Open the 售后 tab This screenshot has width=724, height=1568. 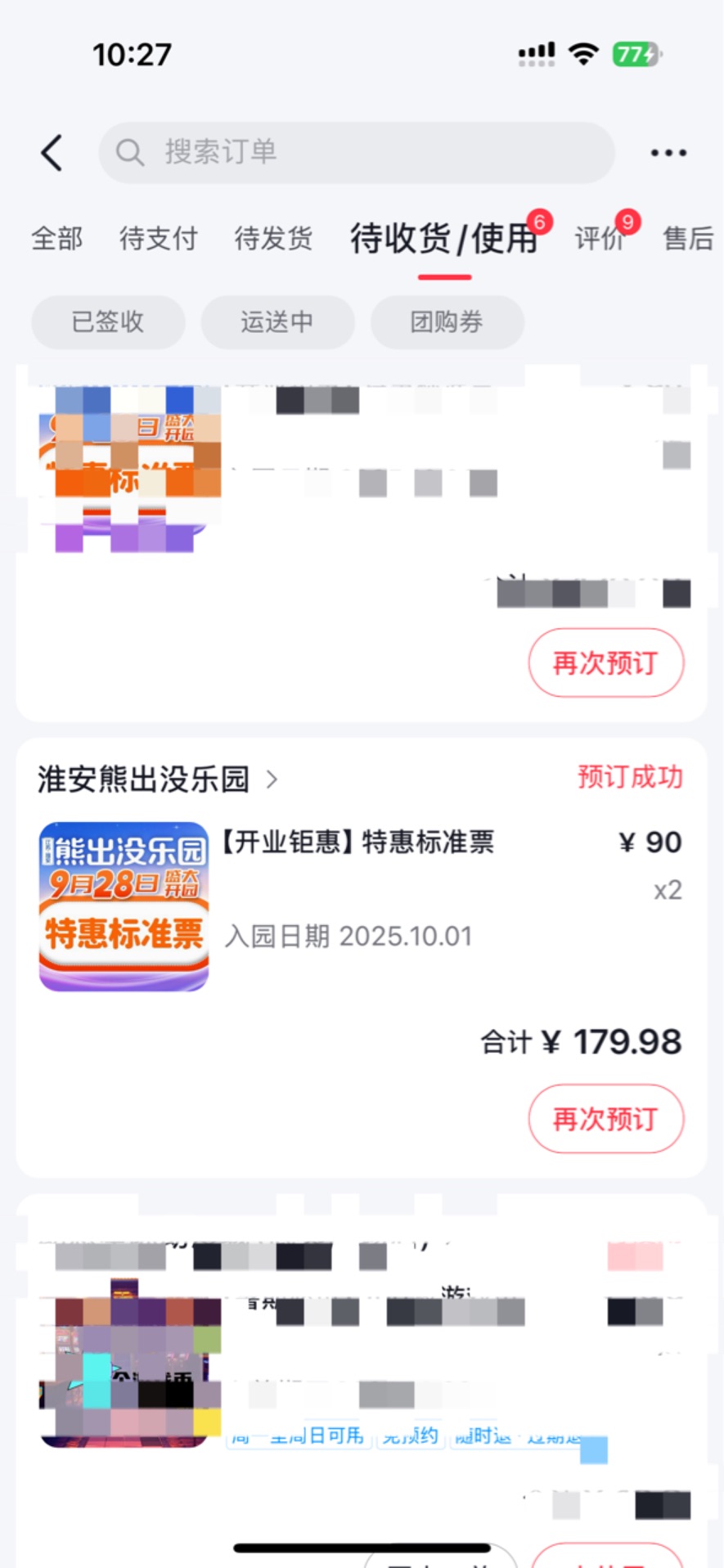[x=687, y=239]
